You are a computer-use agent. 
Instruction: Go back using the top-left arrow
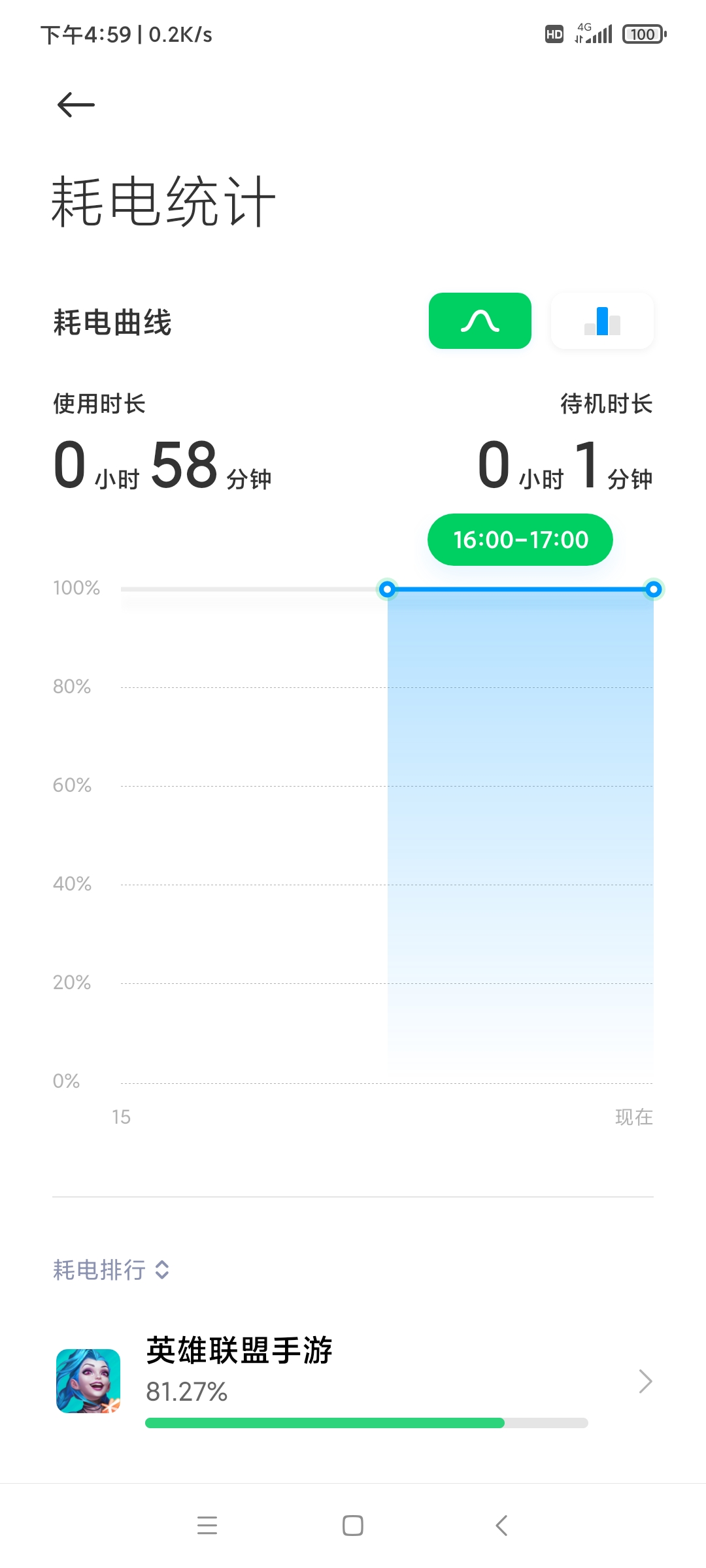76,105
